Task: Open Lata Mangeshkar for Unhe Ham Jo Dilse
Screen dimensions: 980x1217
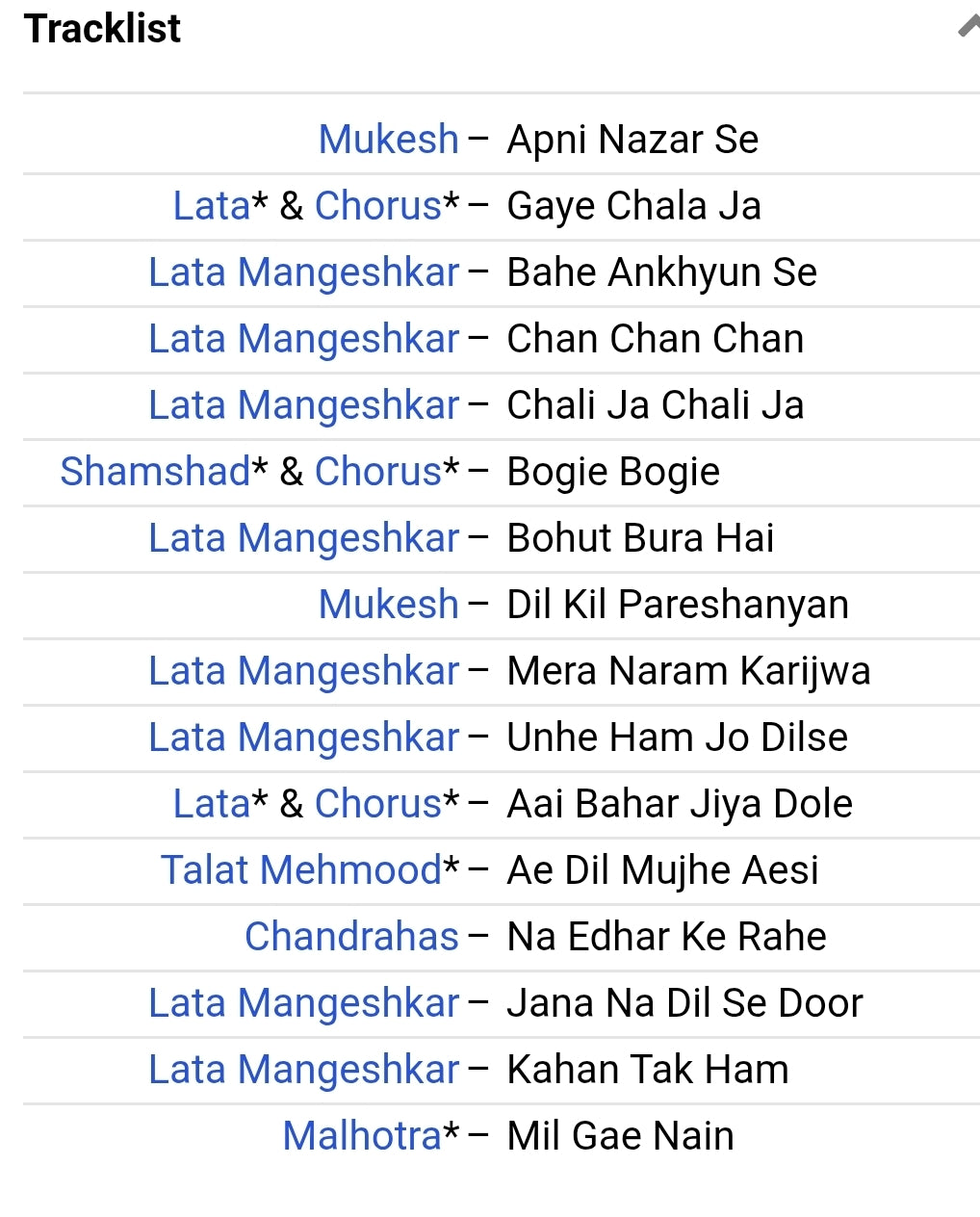Action: (303, 738)
